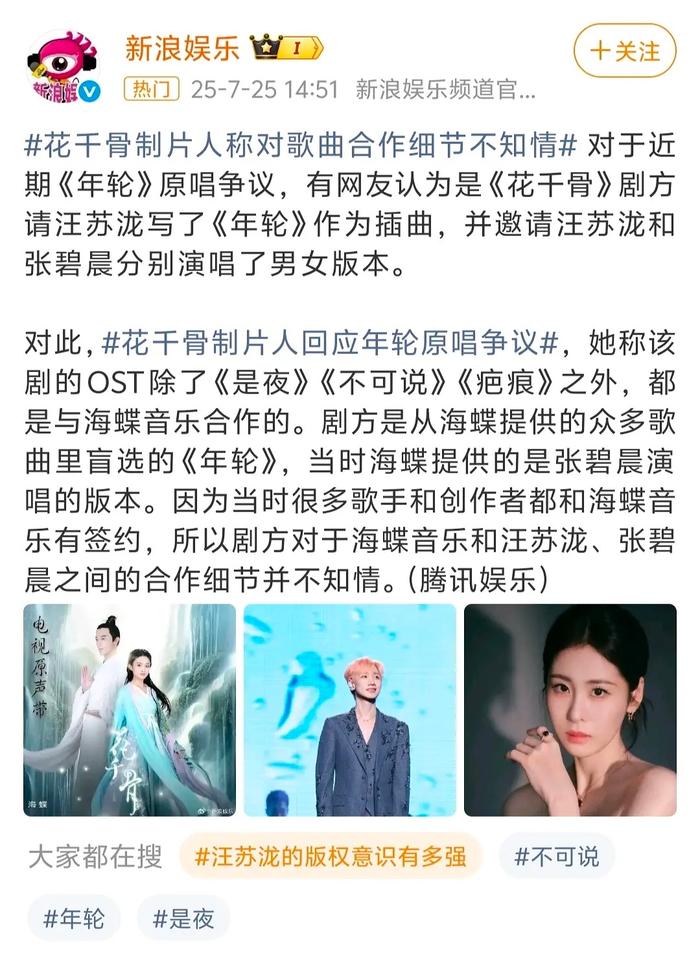Follow 新浪娱乐 with the 关注 button
Screen dimensions: 700x962
coord(625,50)
